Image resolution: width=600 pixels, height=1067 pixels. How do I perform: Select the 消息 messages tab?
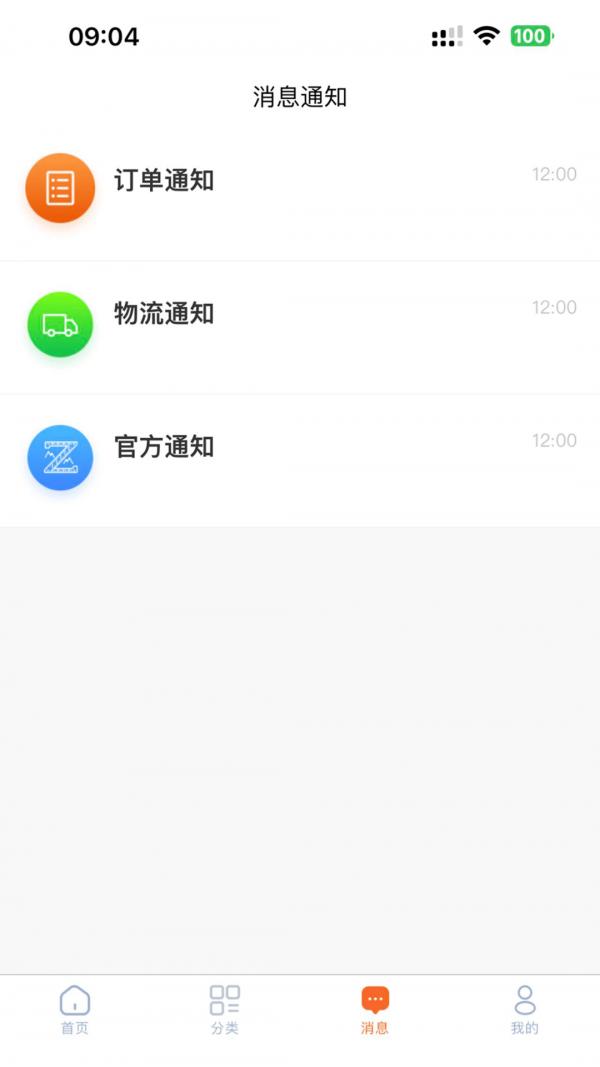pos(375,1010)
